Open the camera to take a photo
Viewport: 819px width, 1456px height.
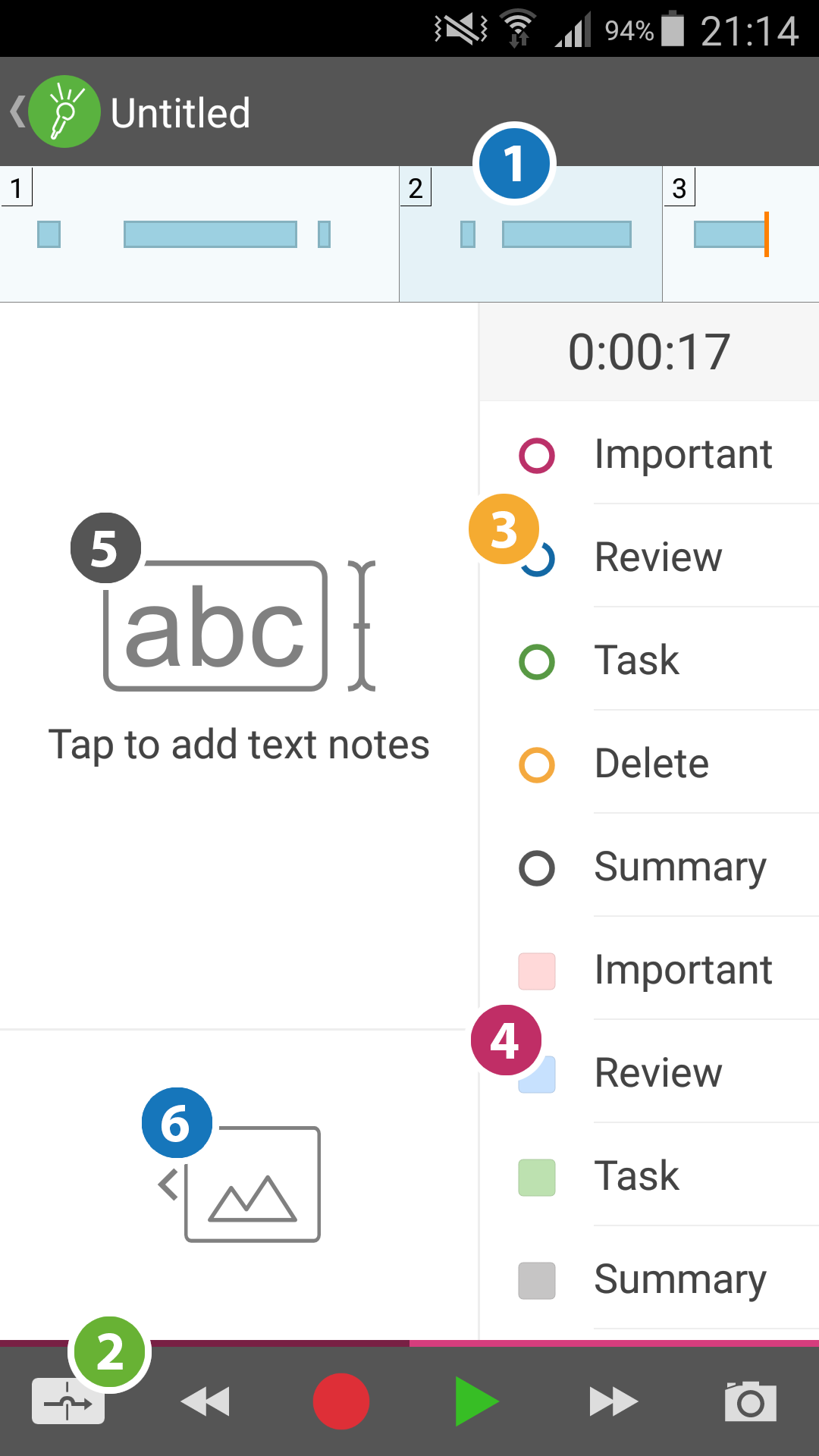[750, 1402]
